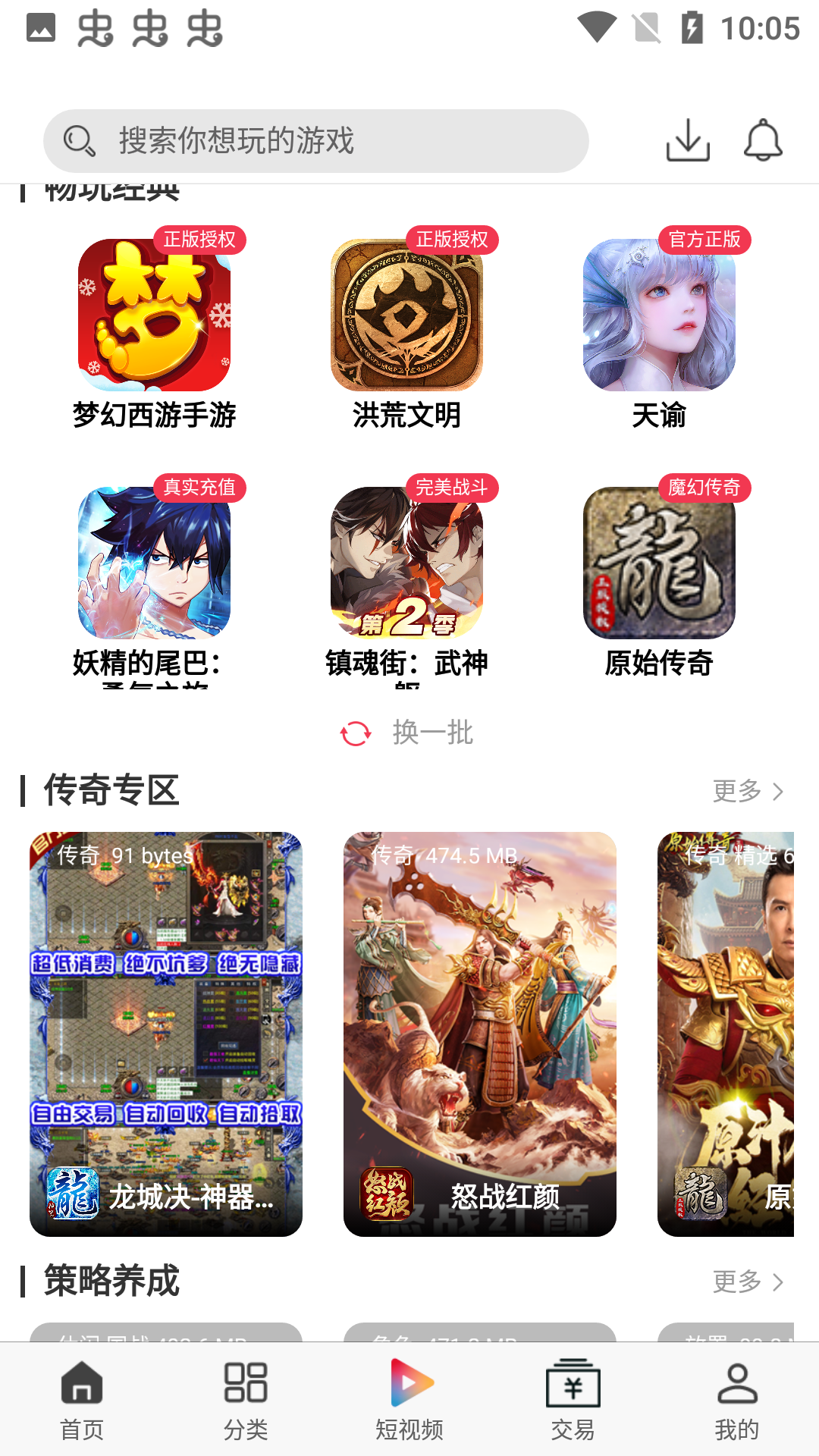Open the download manager icon
Viewport: 819px width, 1456px height.
pyautogui.click(x=687, y=140)
